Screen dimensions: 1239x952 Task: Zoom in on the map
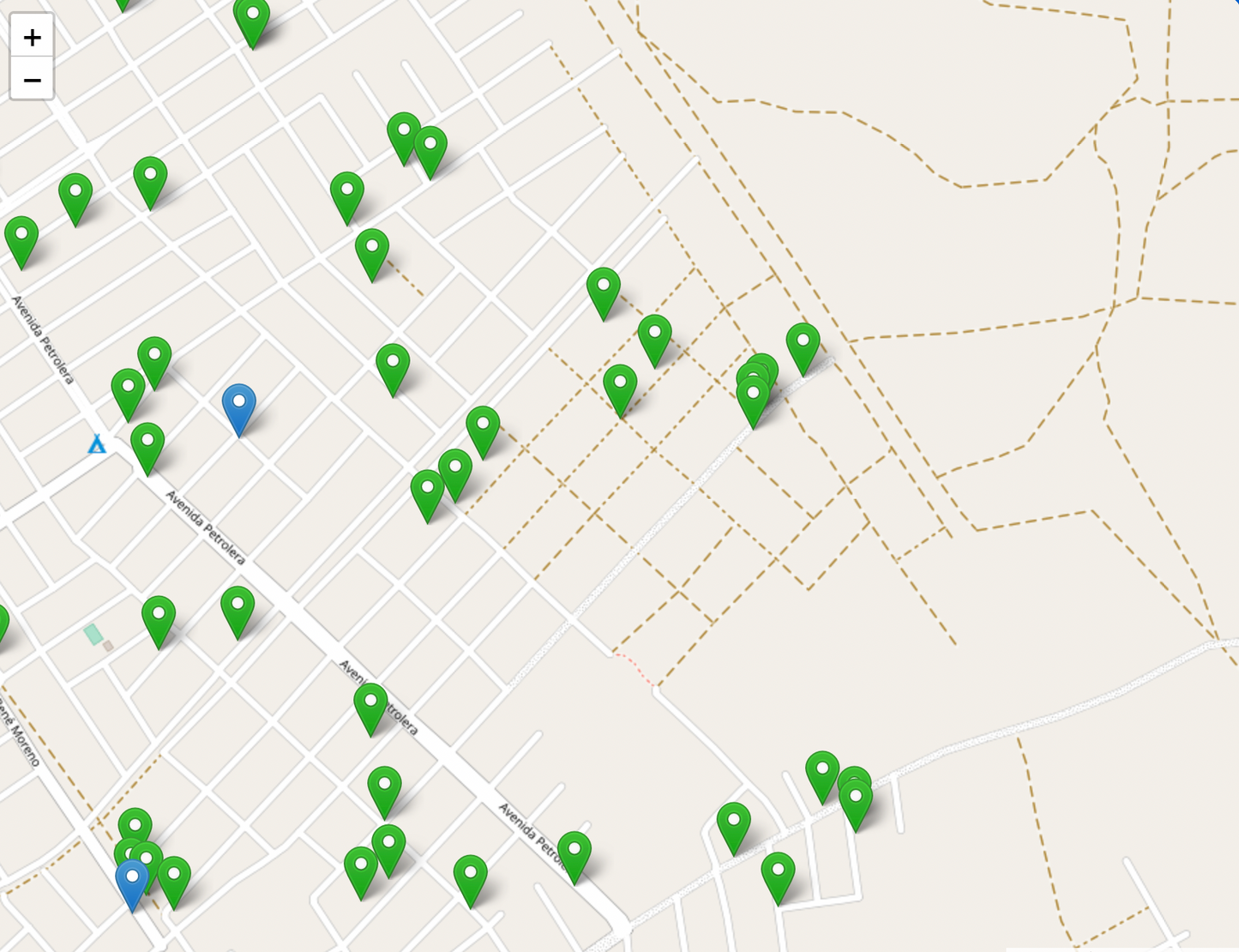[32, 37]
